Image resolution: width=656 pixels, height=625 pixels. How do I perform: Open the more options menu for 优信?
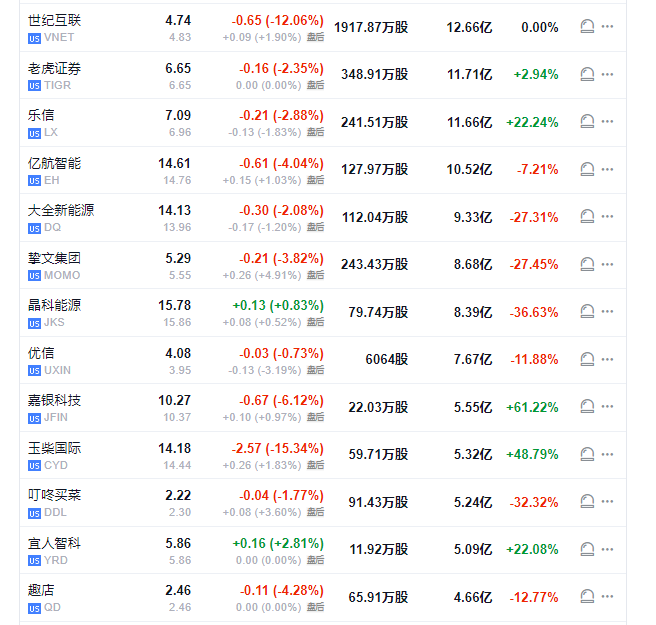[x=608, y=359]
